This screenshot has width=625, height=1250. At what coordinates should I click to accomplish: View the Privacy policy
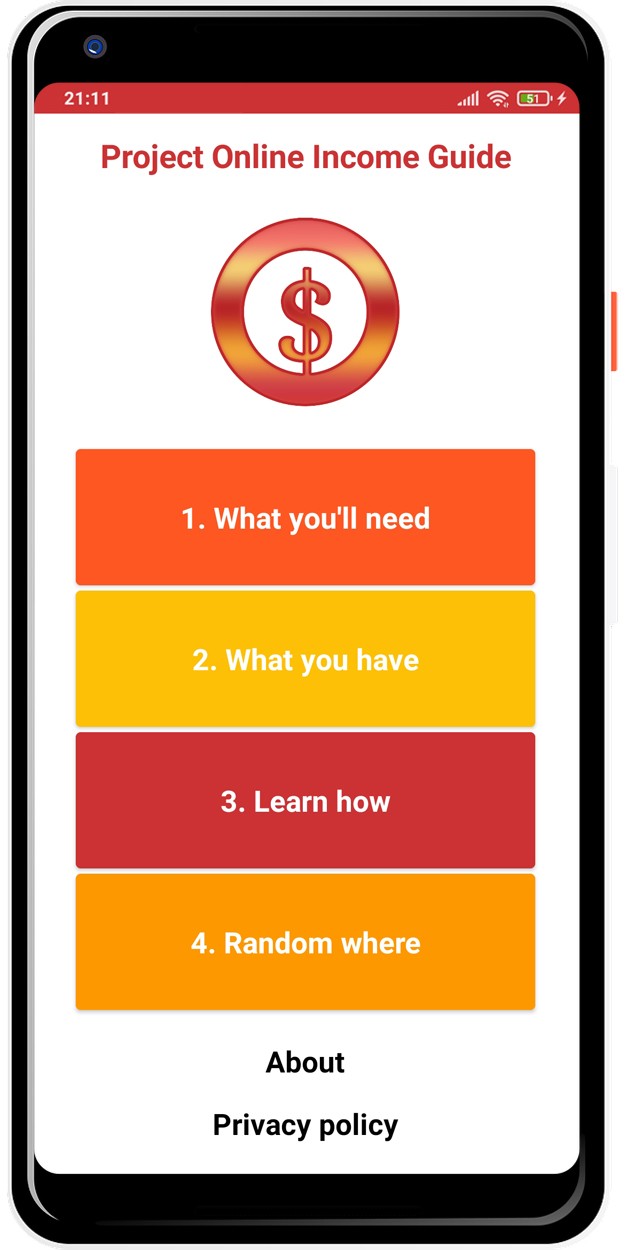(305, 1125)
